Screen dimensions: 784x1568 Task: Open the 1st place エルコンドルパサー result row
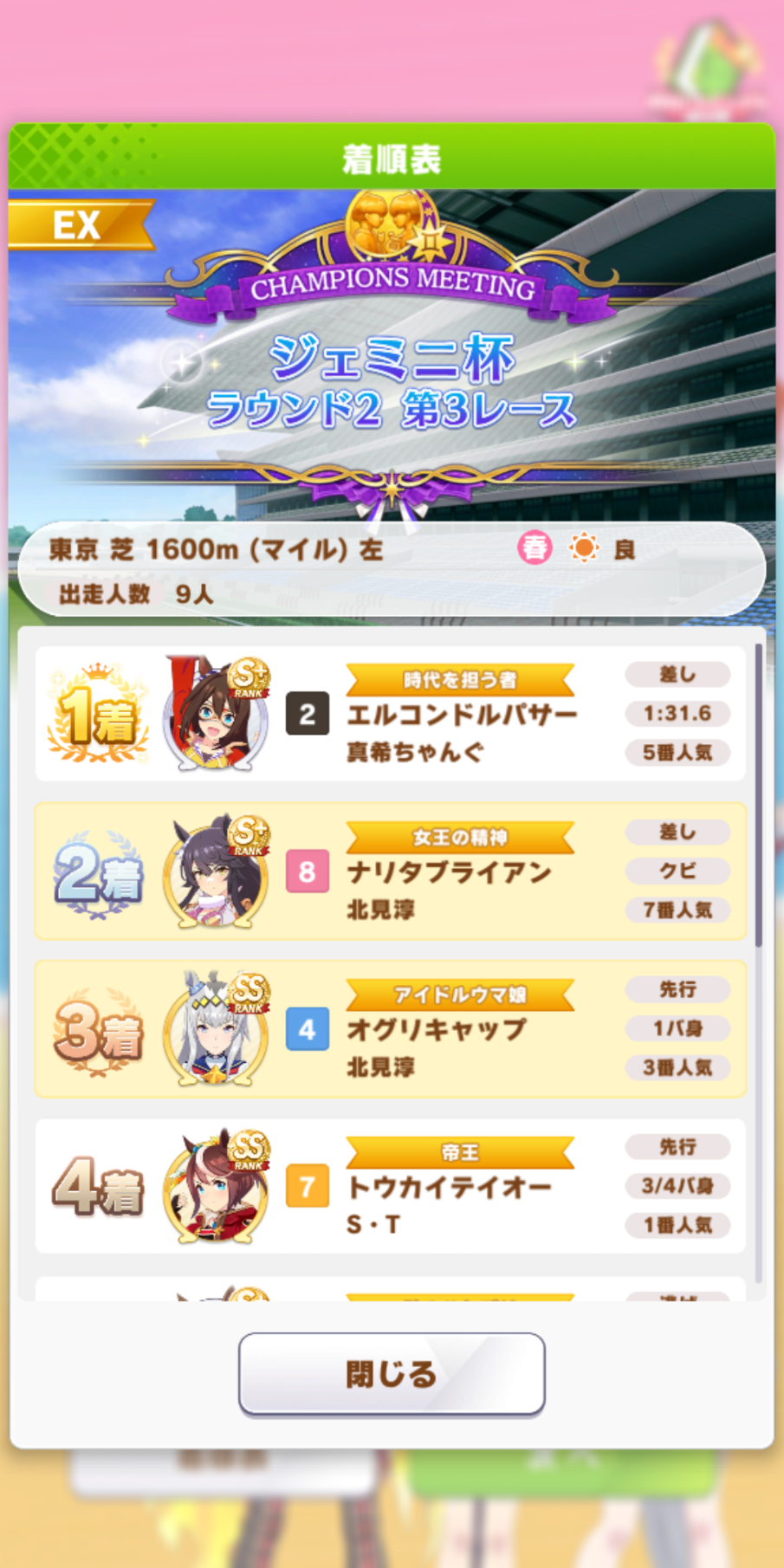point(390,714)
